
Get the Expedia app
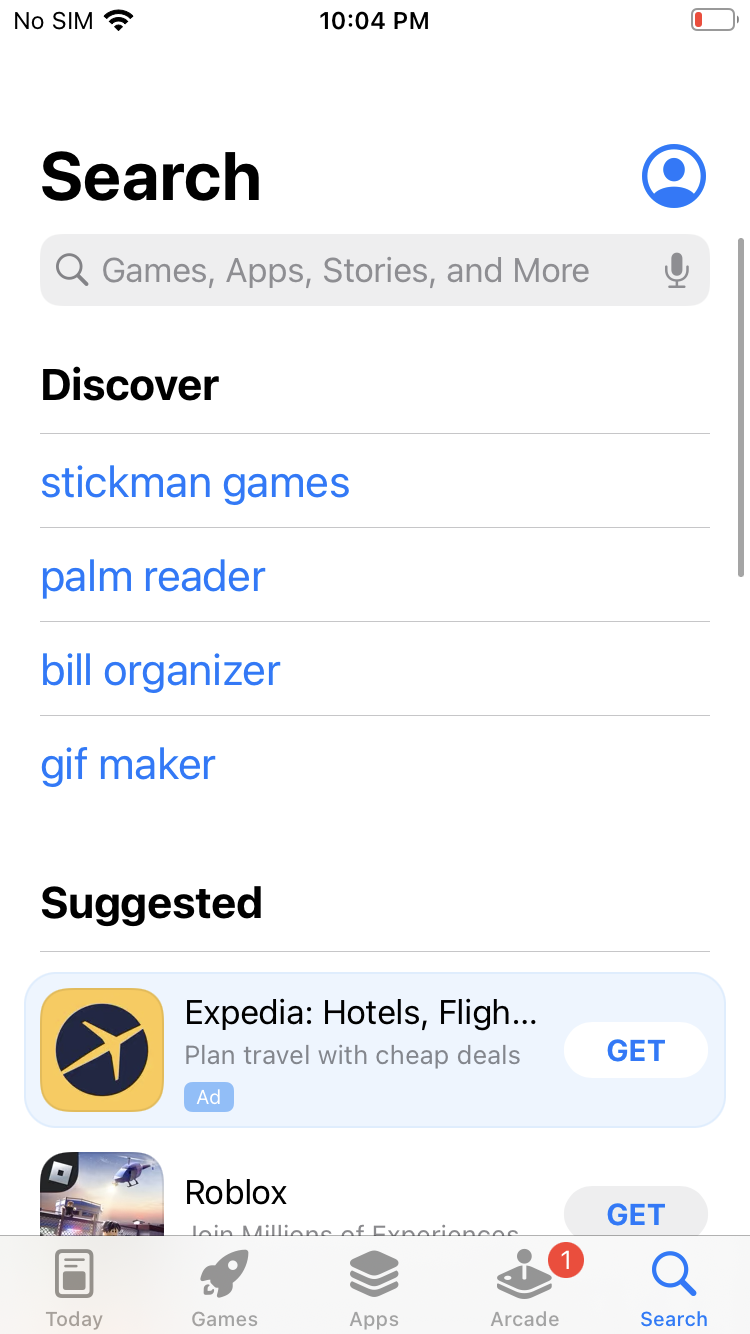point(636,1050)
